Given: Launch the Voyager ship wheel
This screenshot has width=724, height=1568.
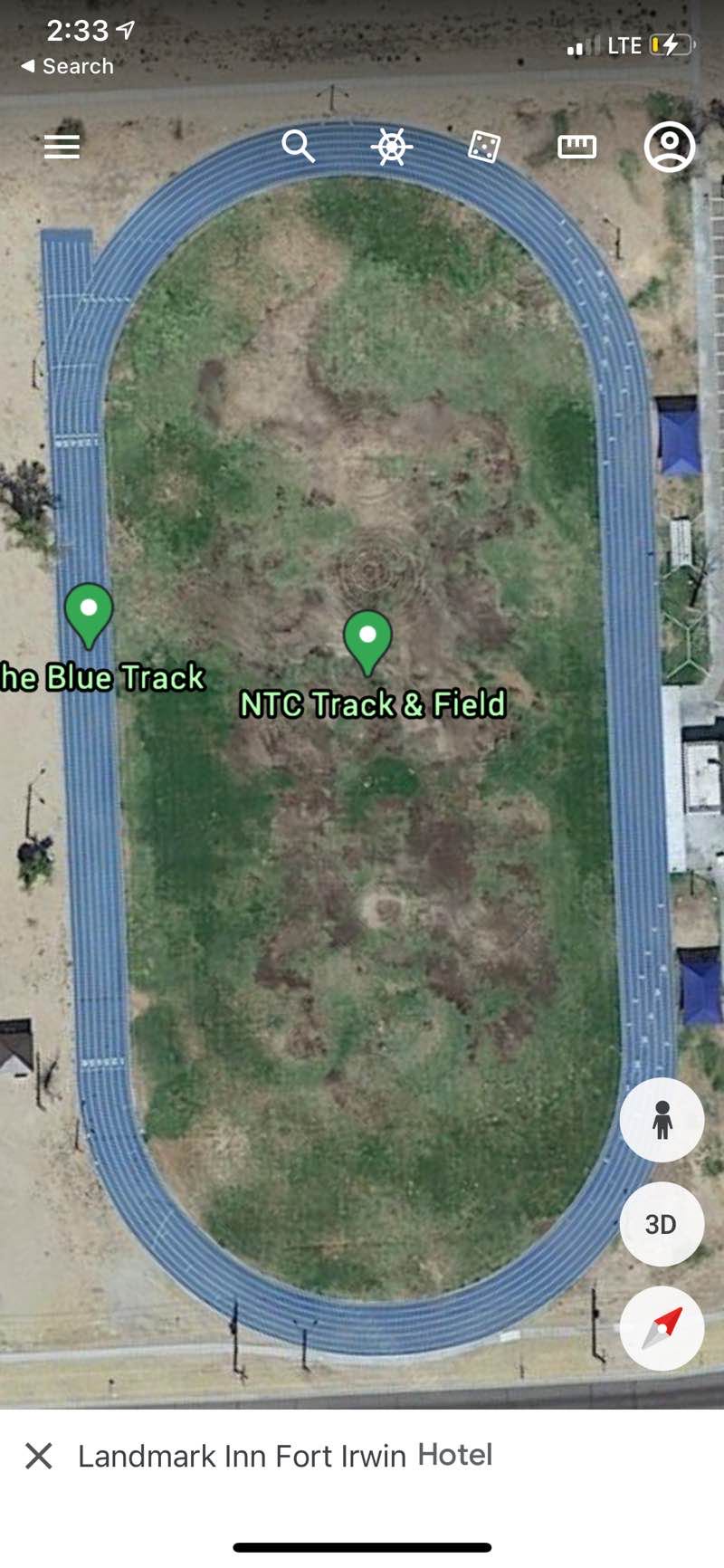Looking at the screenshot, I should [392, 147].
